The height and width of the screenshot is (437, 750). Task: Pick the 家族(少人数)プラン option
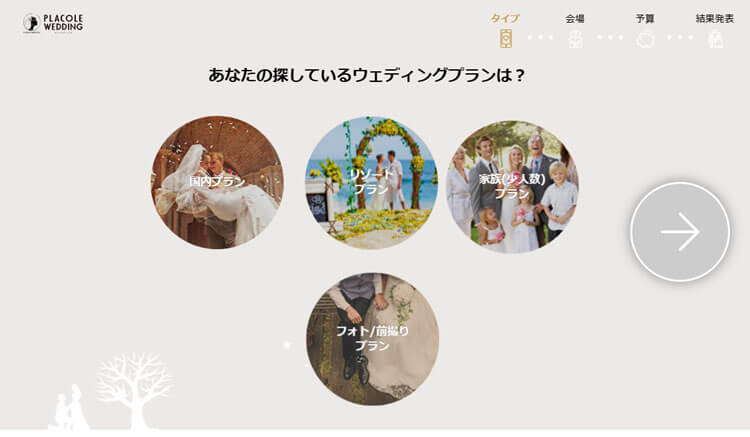coord(512,186)
